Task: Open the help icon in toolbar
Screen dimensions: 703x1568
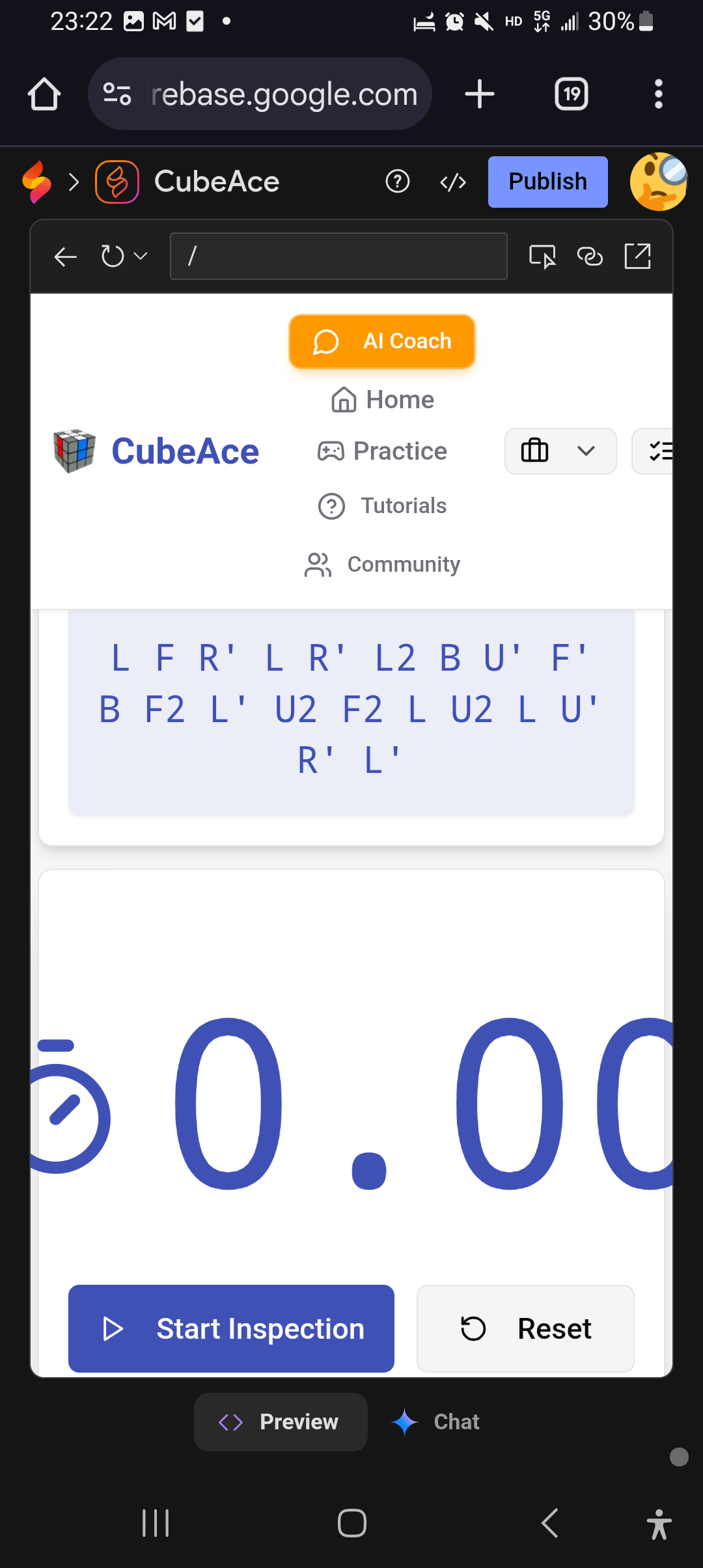Action: pyautogui.click(x=398, y=182)
